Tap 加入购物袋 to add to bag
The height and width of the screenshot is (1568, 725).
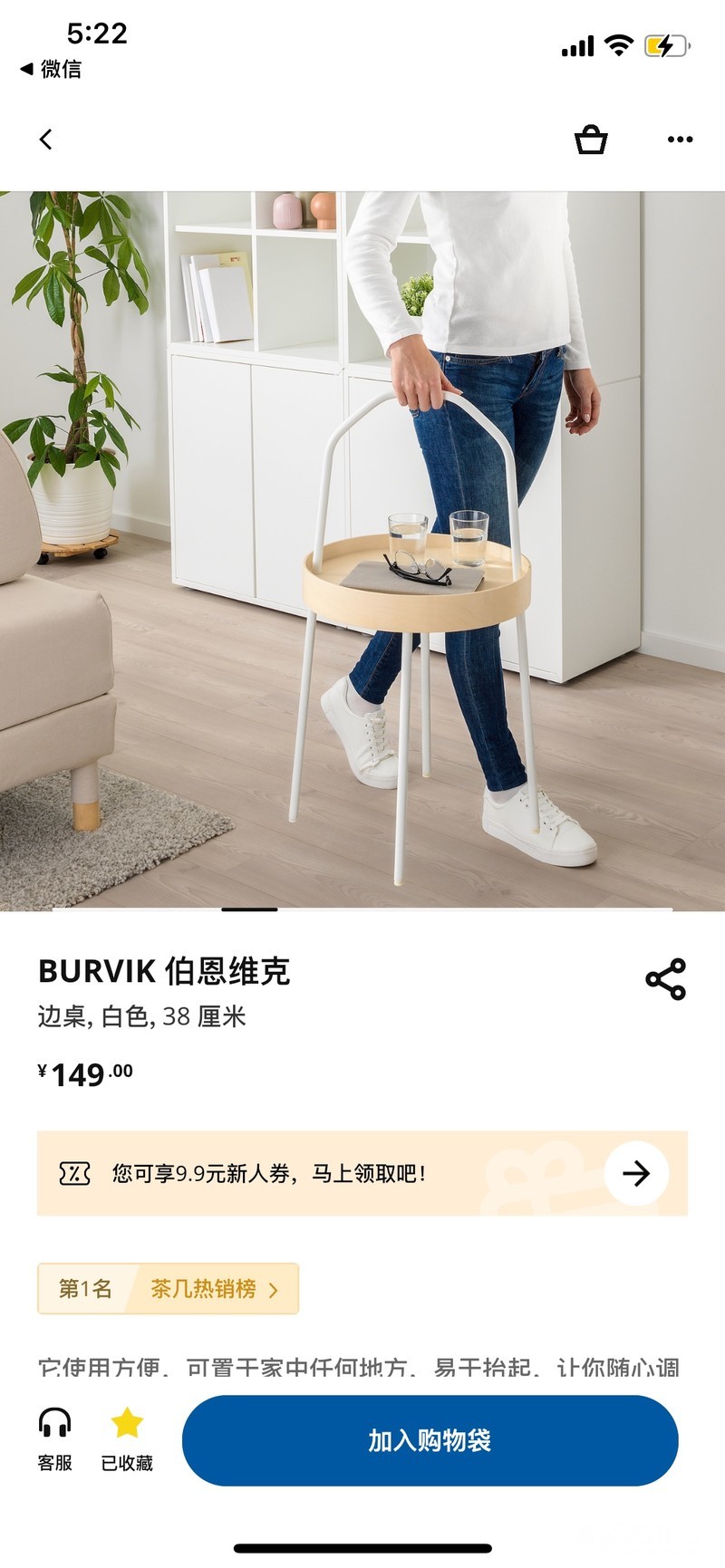430,1440
